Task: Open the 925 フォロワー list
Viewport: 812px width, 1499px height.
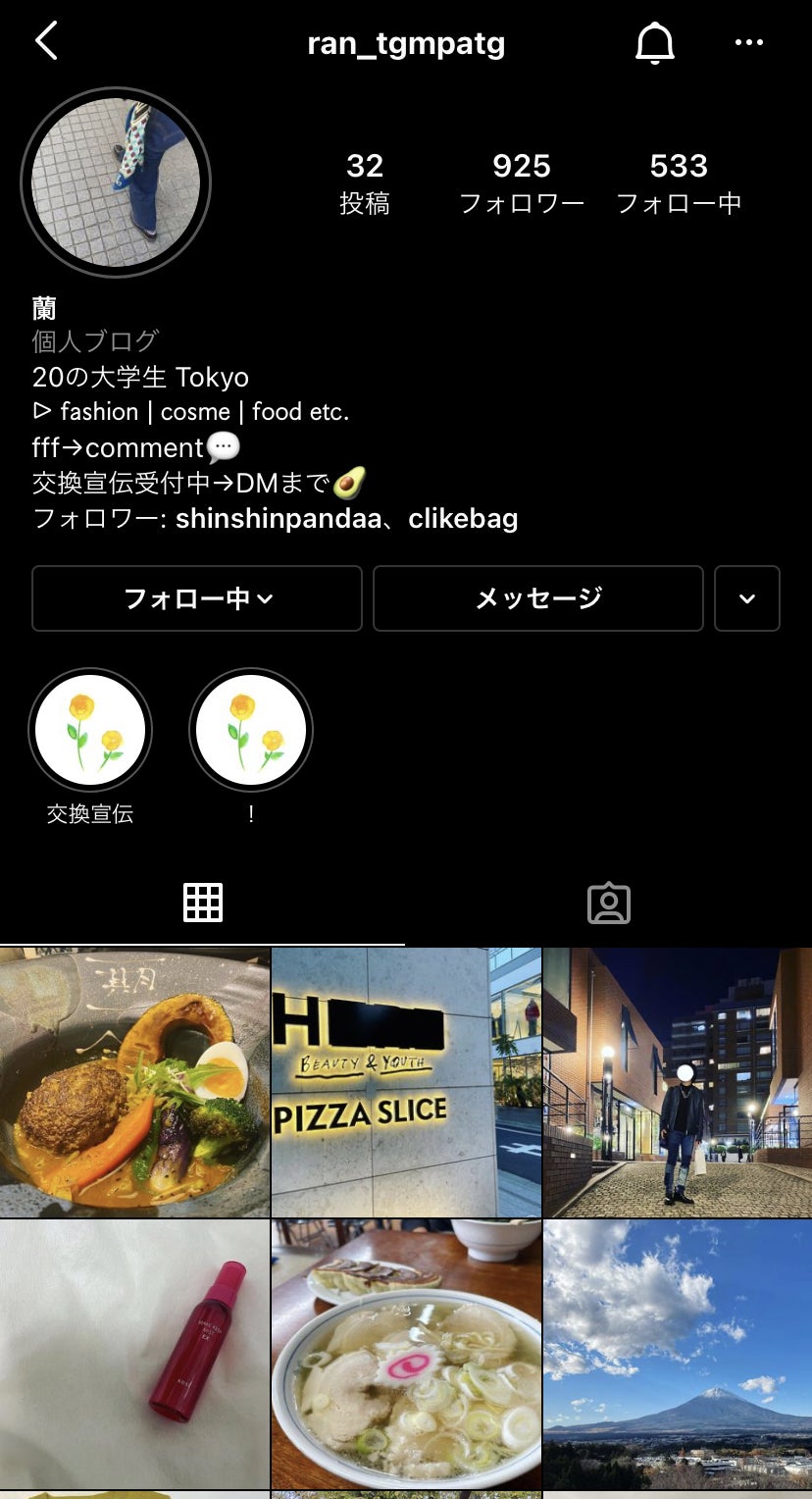Action: point(522,182)
